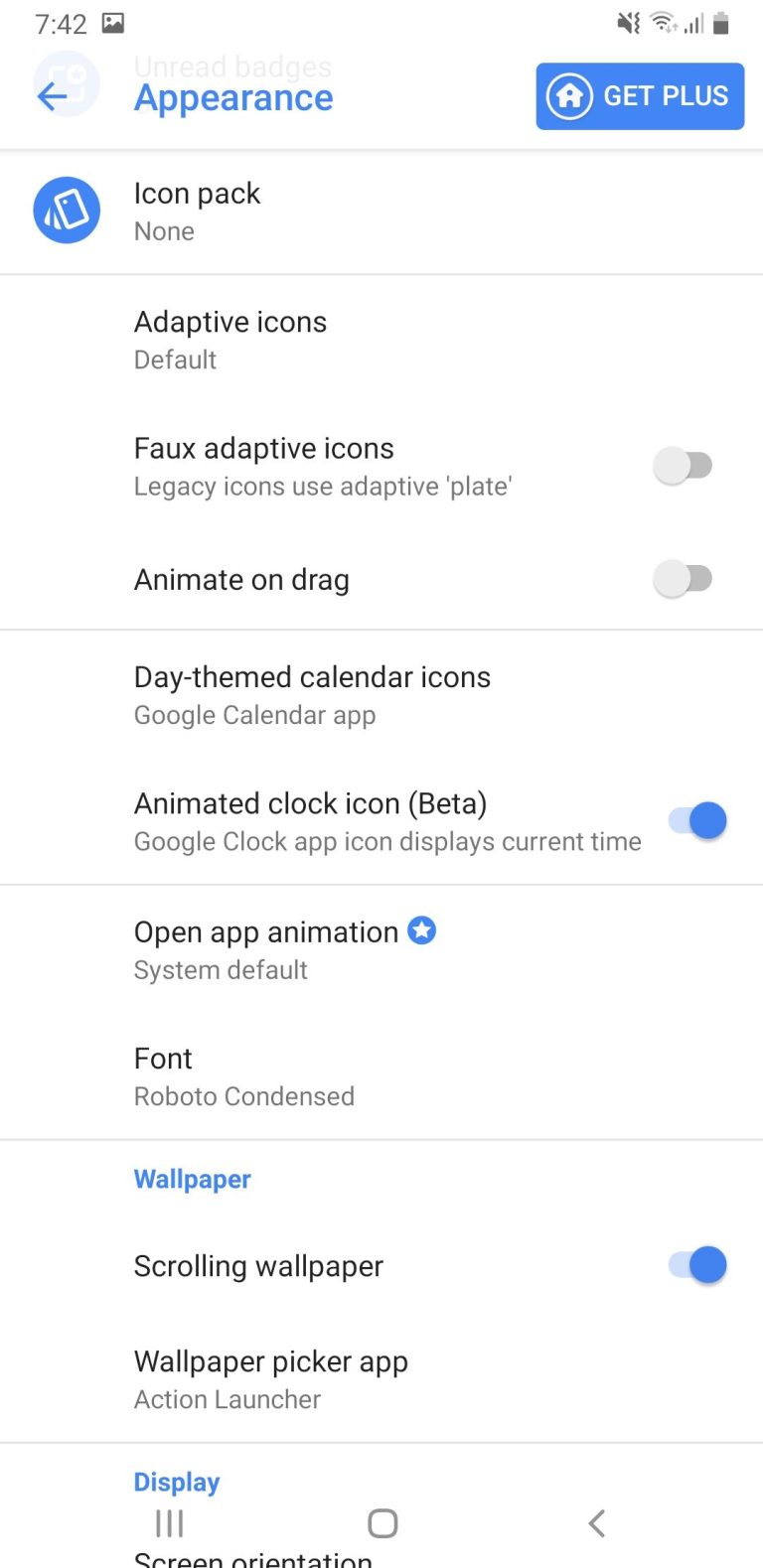Turn off Scrolling wallpaper
This screenshot has height=1568, width=763.
(x=694, y=1264)
